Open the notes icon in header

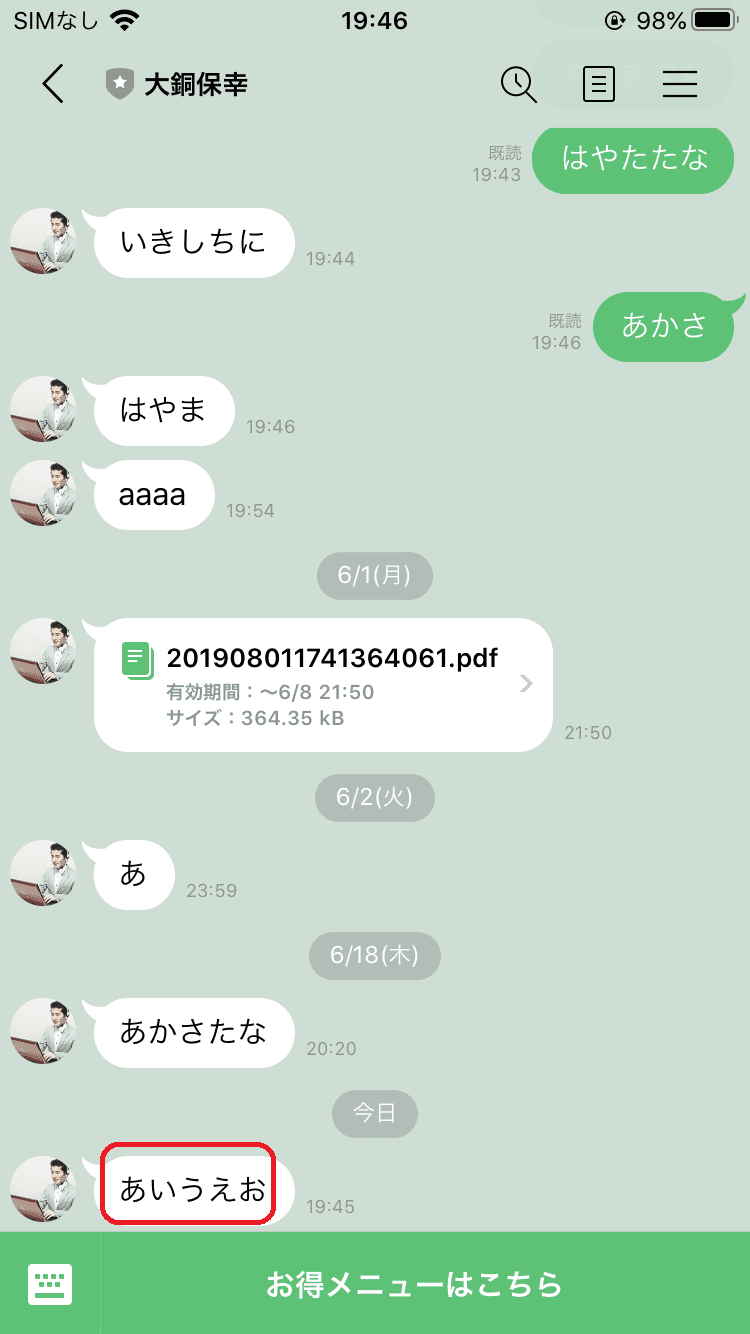[x=599, y=84]
